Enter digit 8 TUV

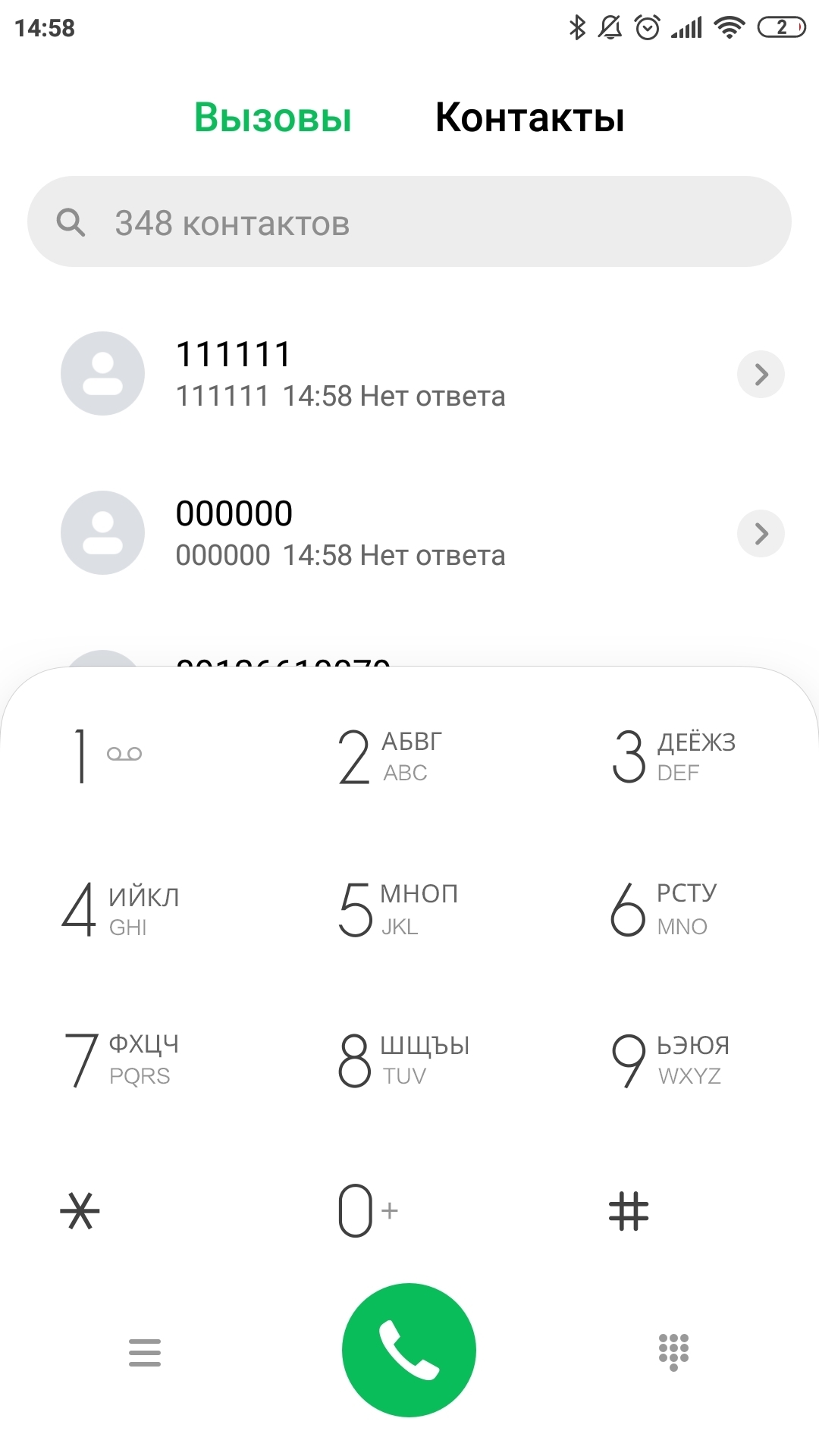(x=402, y=1060)
